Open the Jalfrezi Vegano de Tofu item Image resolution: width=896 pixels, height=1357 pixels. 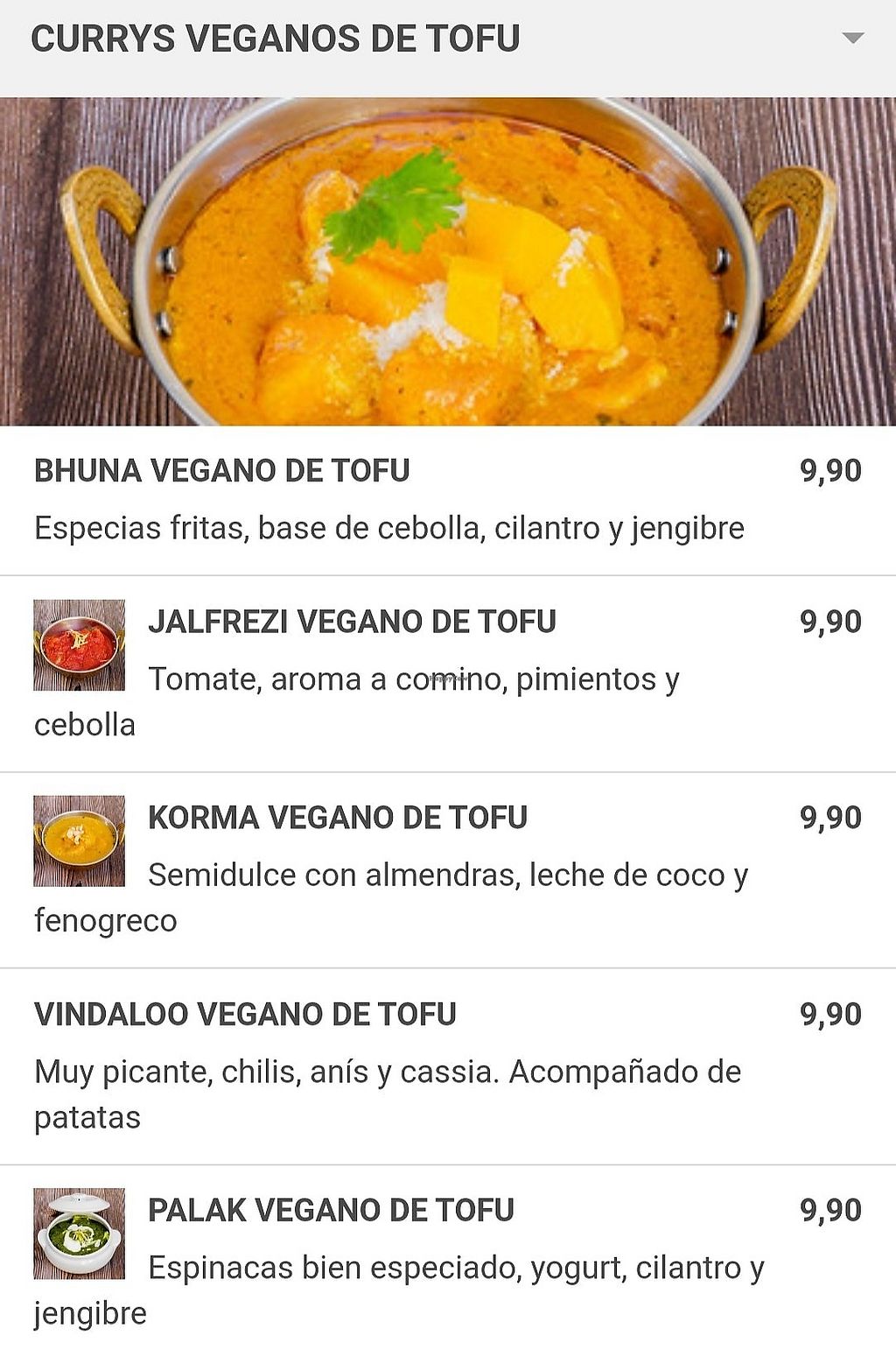352,622
